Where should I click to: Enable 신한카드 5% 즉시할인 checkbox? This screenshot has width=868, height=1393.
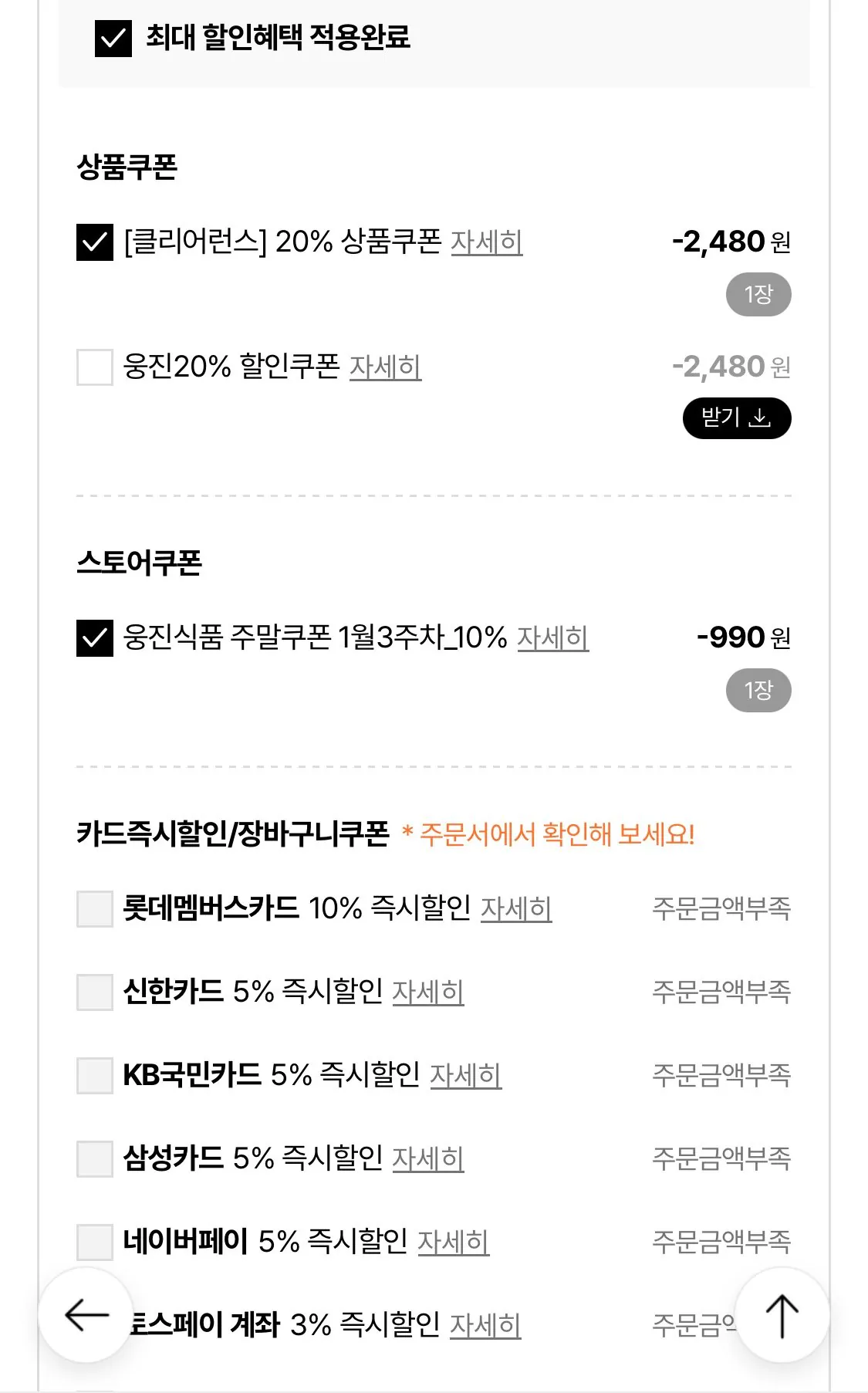click(96, 992)
